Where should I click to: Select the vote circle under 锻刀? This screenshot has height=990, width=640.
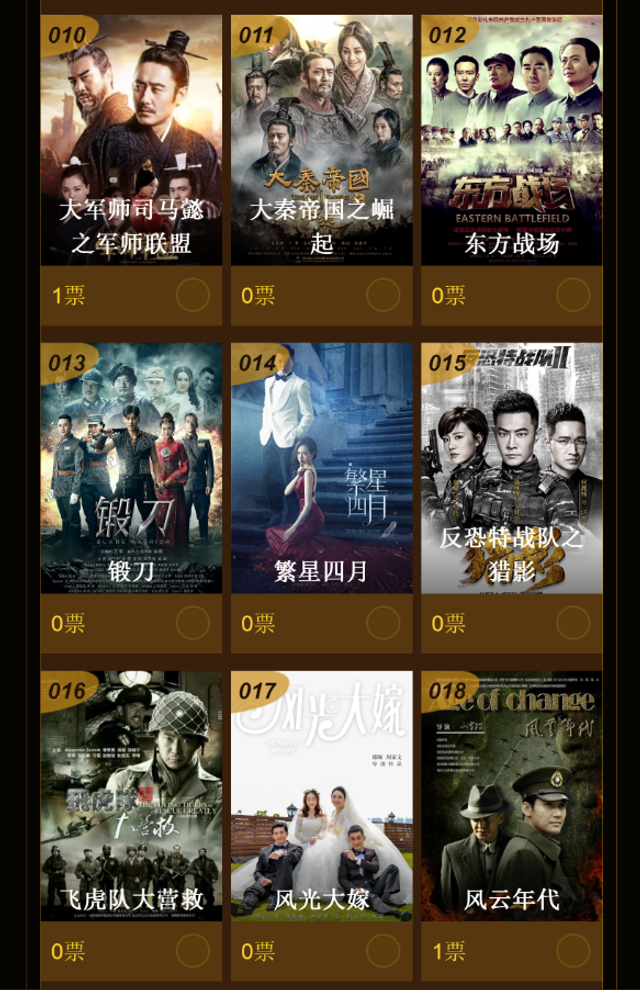tap(193, 623)
